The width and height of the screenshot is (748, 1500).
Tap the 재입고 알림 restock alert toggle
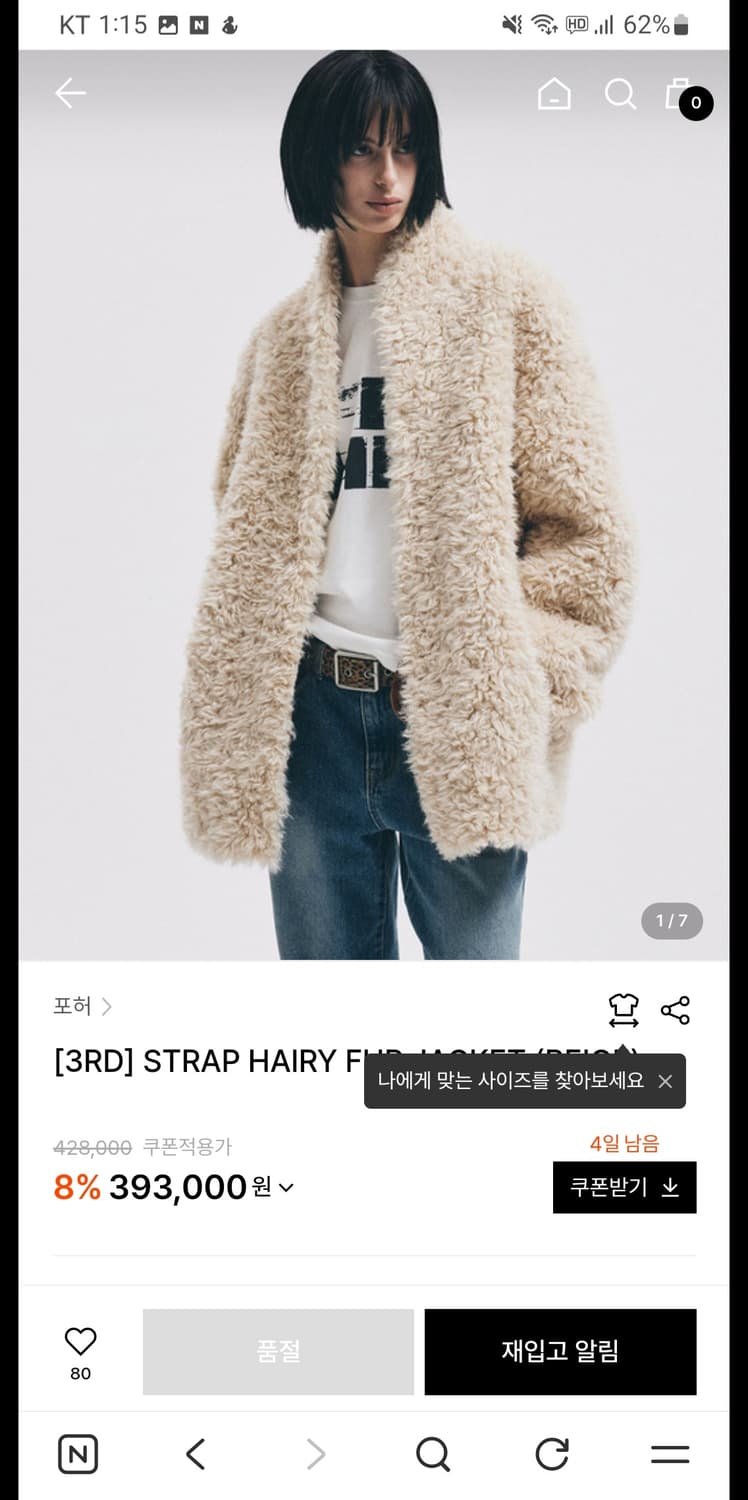tap(560, 1351)
